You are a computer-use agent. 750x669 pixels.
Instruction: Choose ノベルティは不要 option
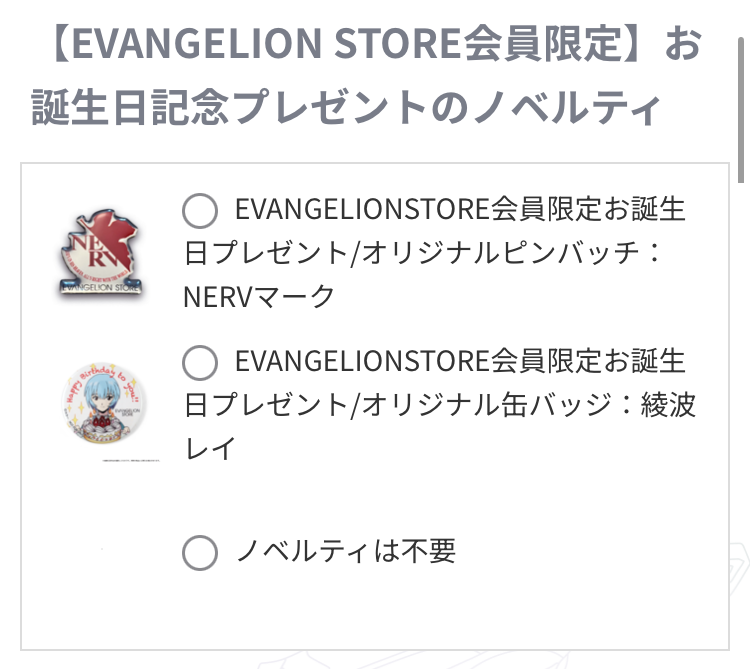pyautogui.click(x=201, y=551)
